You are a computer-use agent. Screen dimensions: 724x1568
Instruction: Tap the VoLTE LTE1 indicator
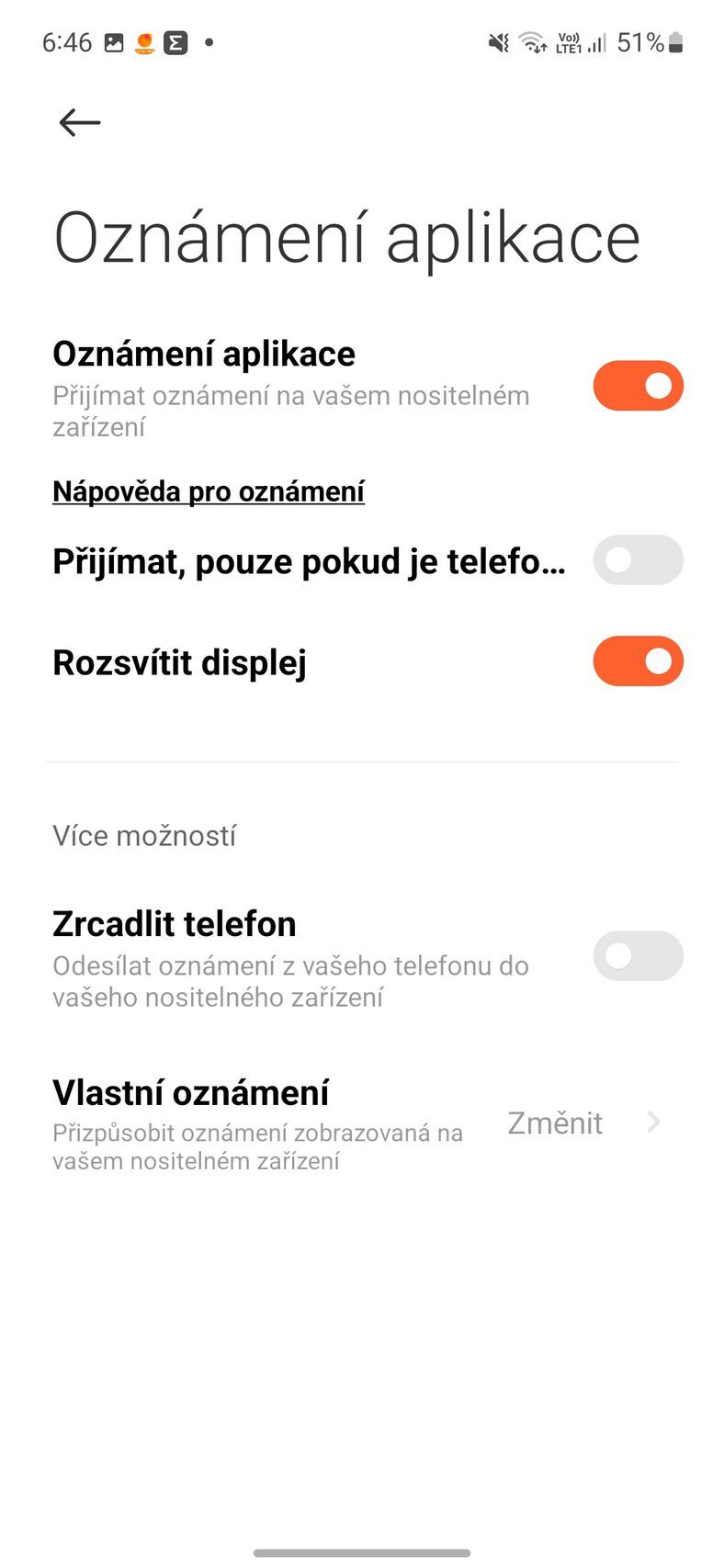tap(570, 42)
